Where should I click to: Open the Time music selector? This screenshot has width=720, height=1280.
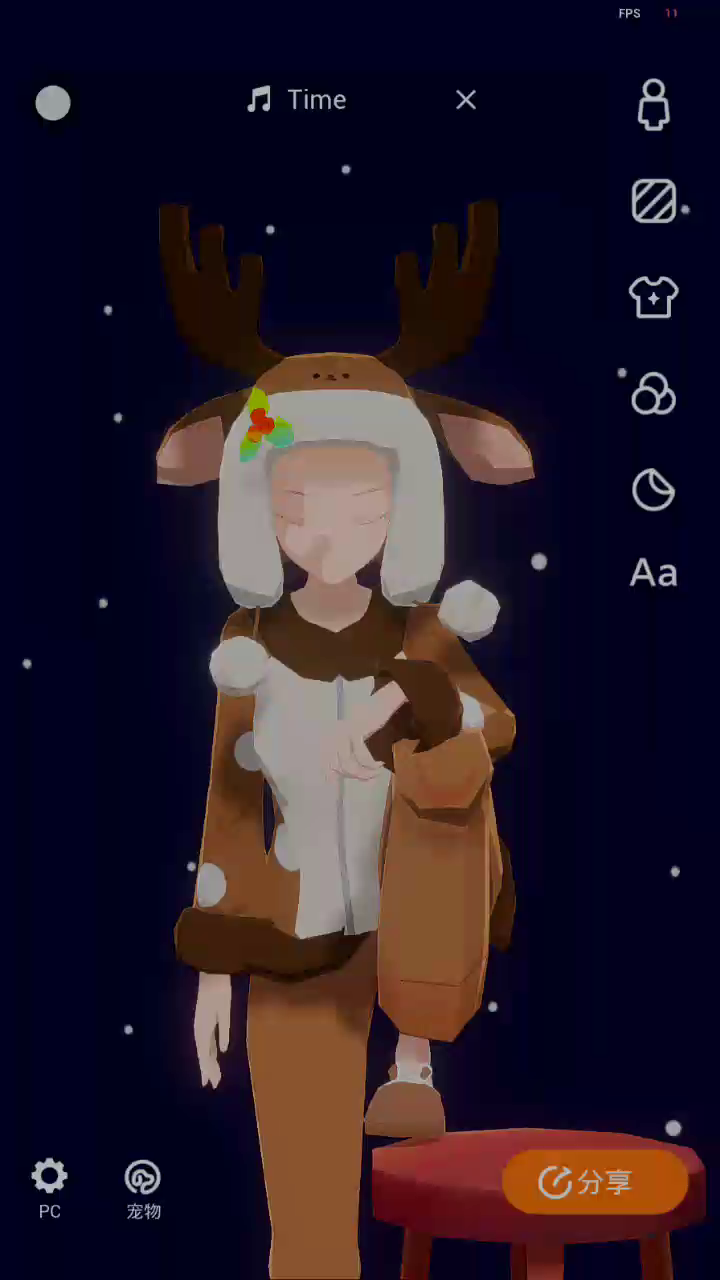[297, 100]
